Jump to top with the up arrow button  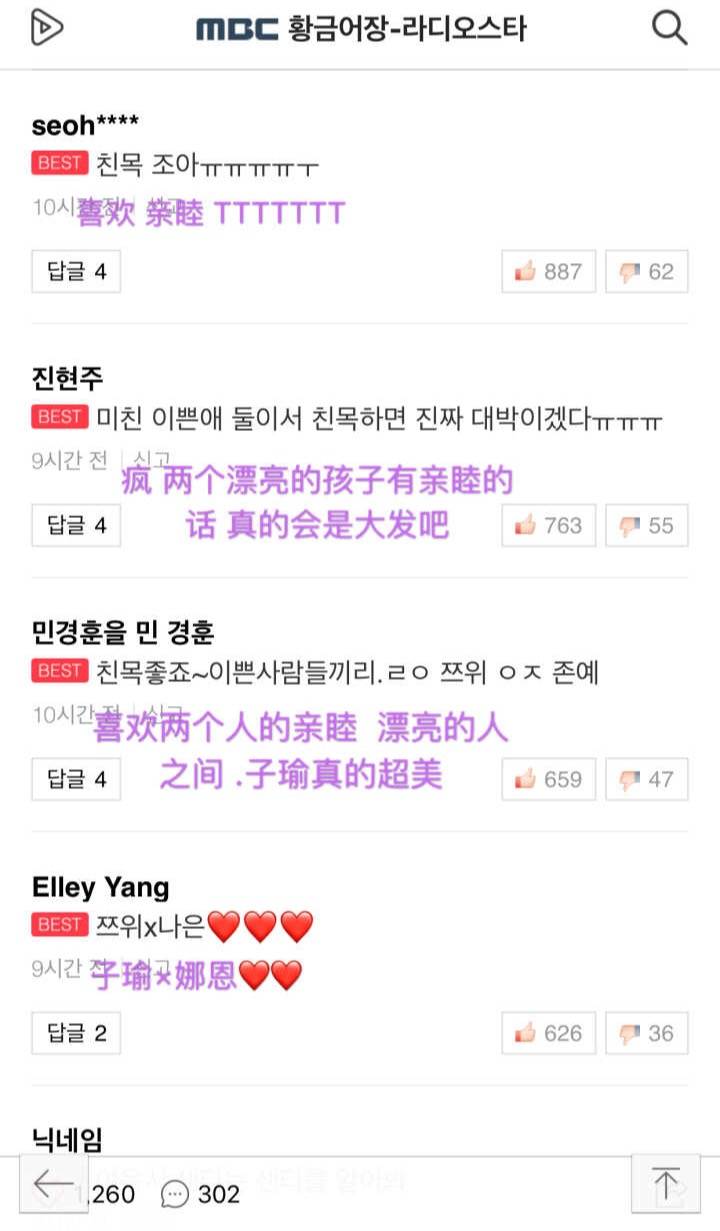[665, 1184]
